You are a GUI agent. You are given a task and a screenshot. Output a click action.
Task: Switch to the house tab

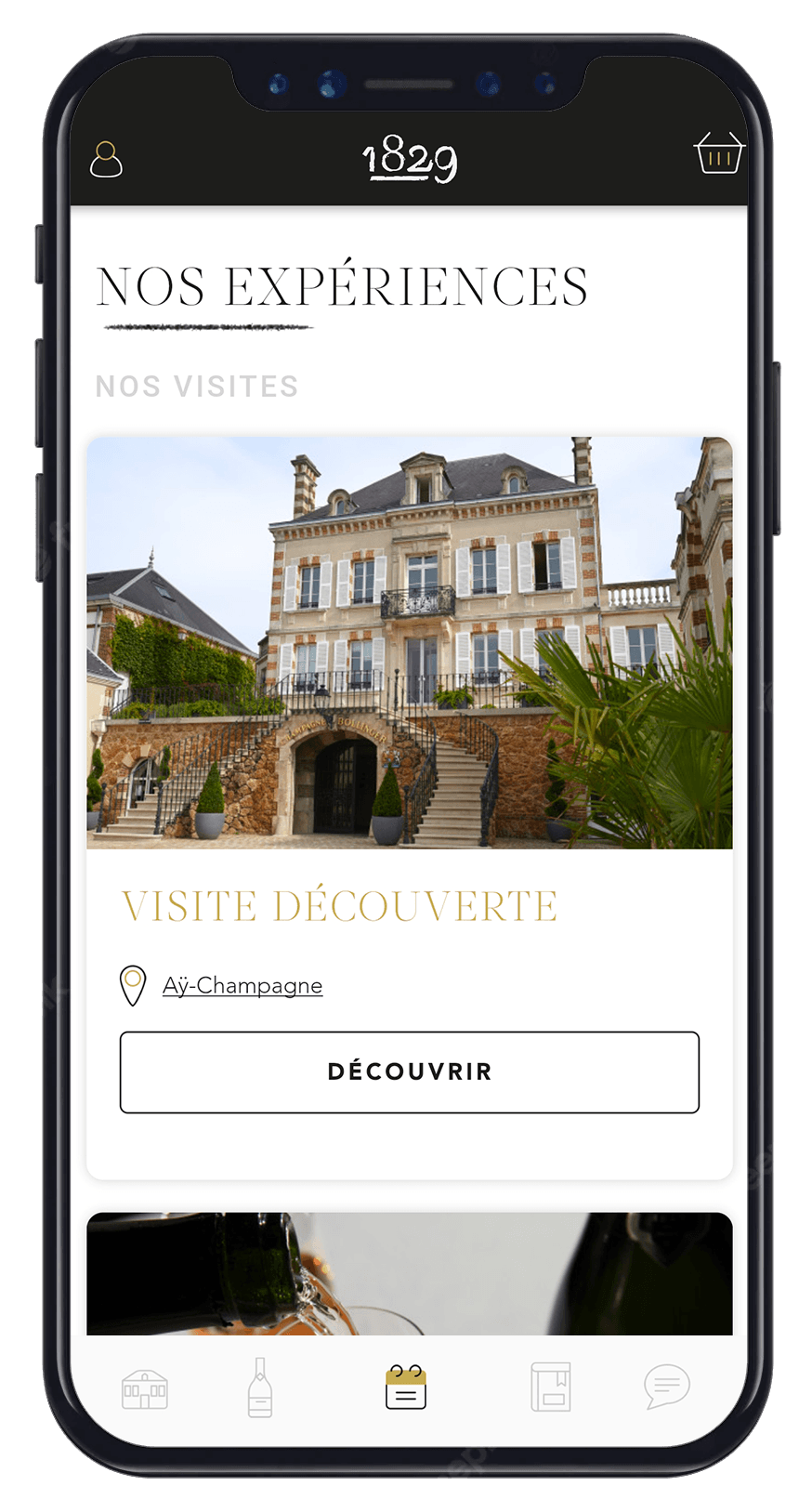coord(145,1389)
